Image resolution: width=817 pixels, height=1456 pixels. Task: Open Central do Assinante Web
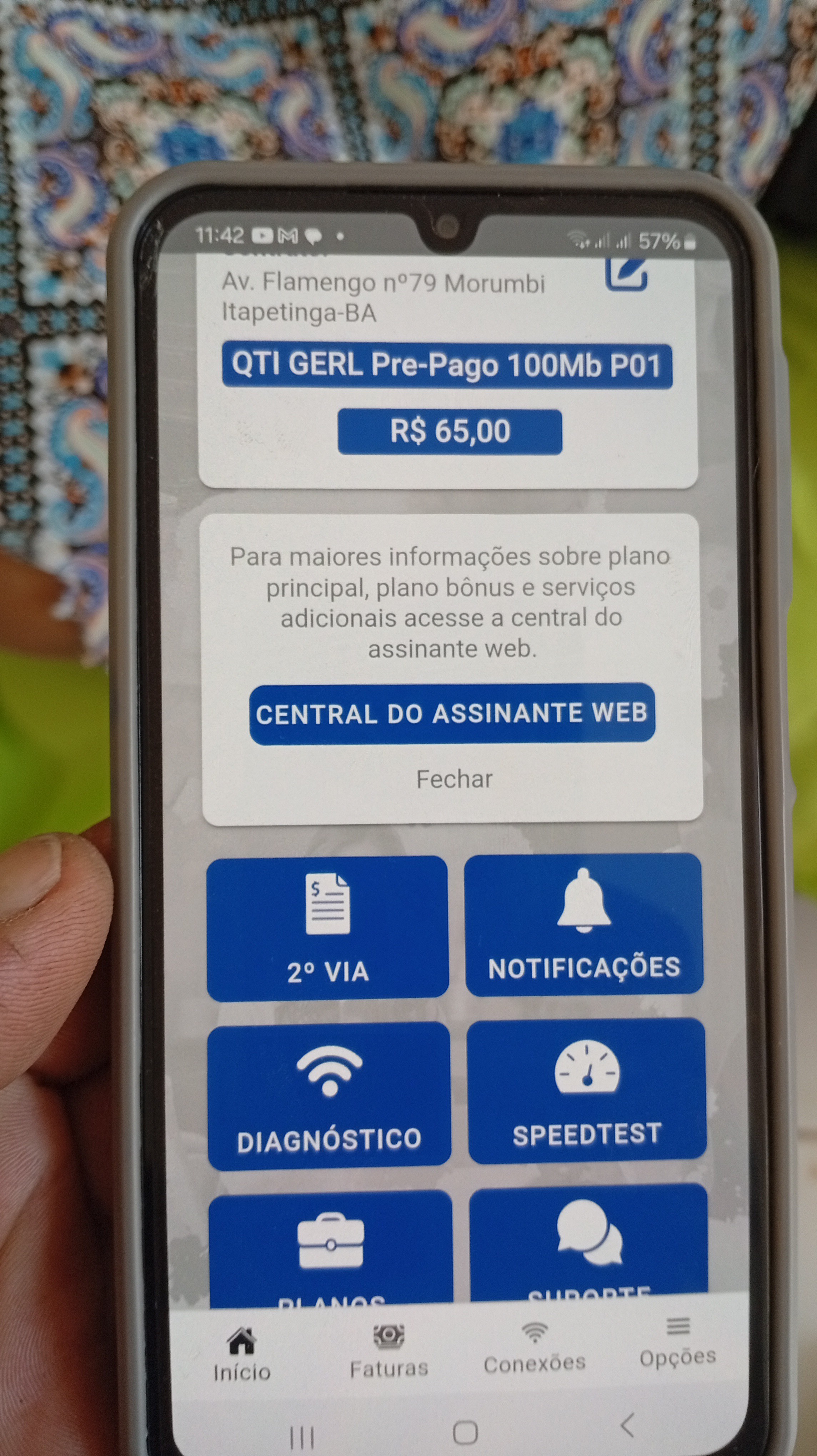(452, 714)
